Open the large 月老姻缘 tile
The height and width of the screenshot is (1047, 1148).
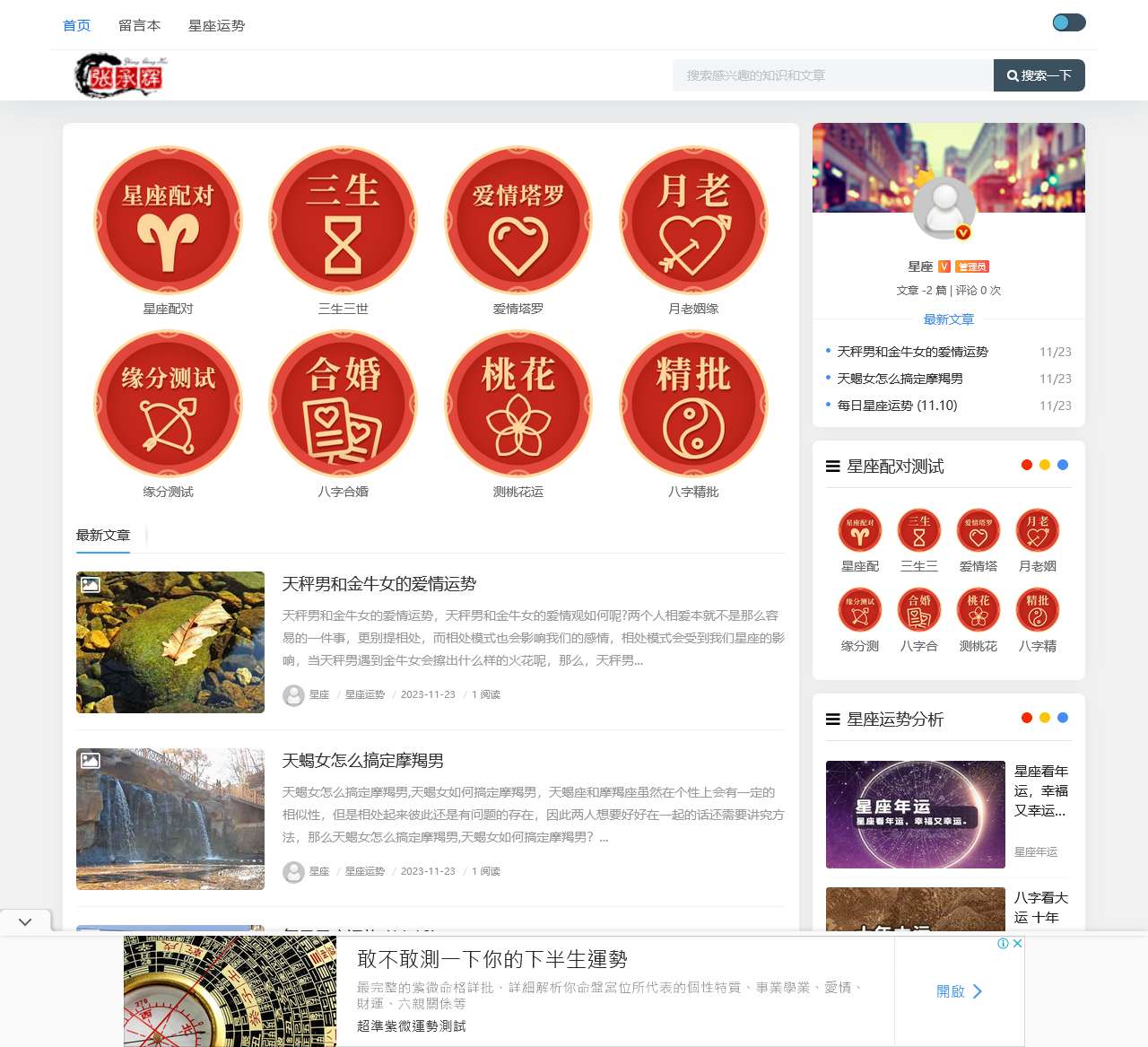click(x=693, y=222)
